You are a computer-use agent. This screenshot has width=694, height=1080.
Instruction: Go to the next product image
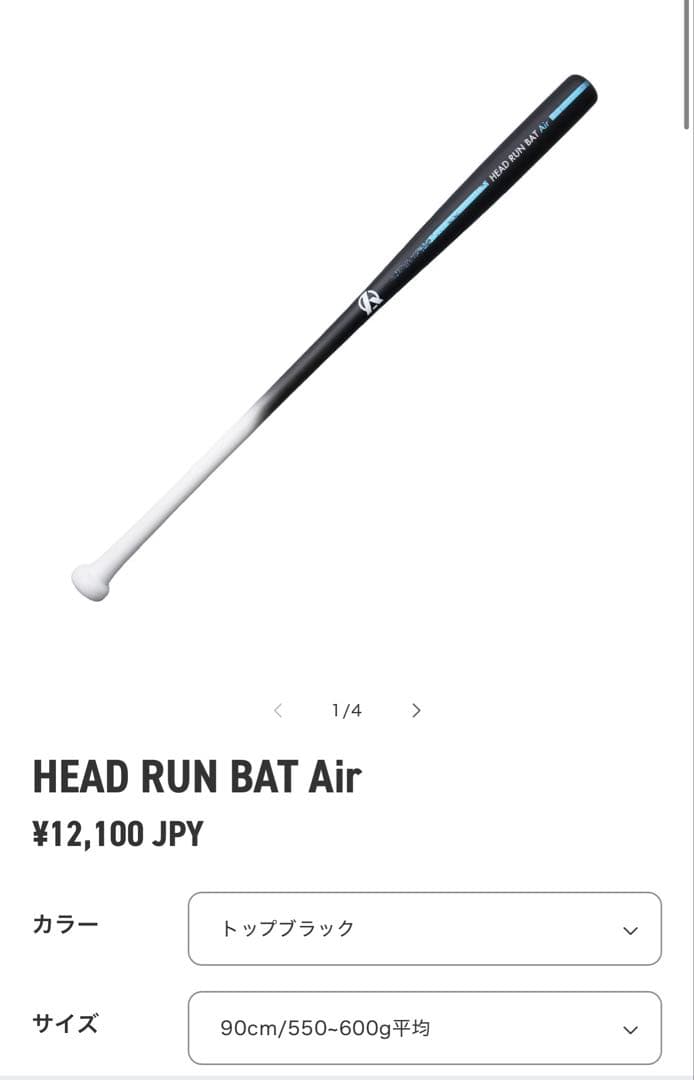coord(416,710)
